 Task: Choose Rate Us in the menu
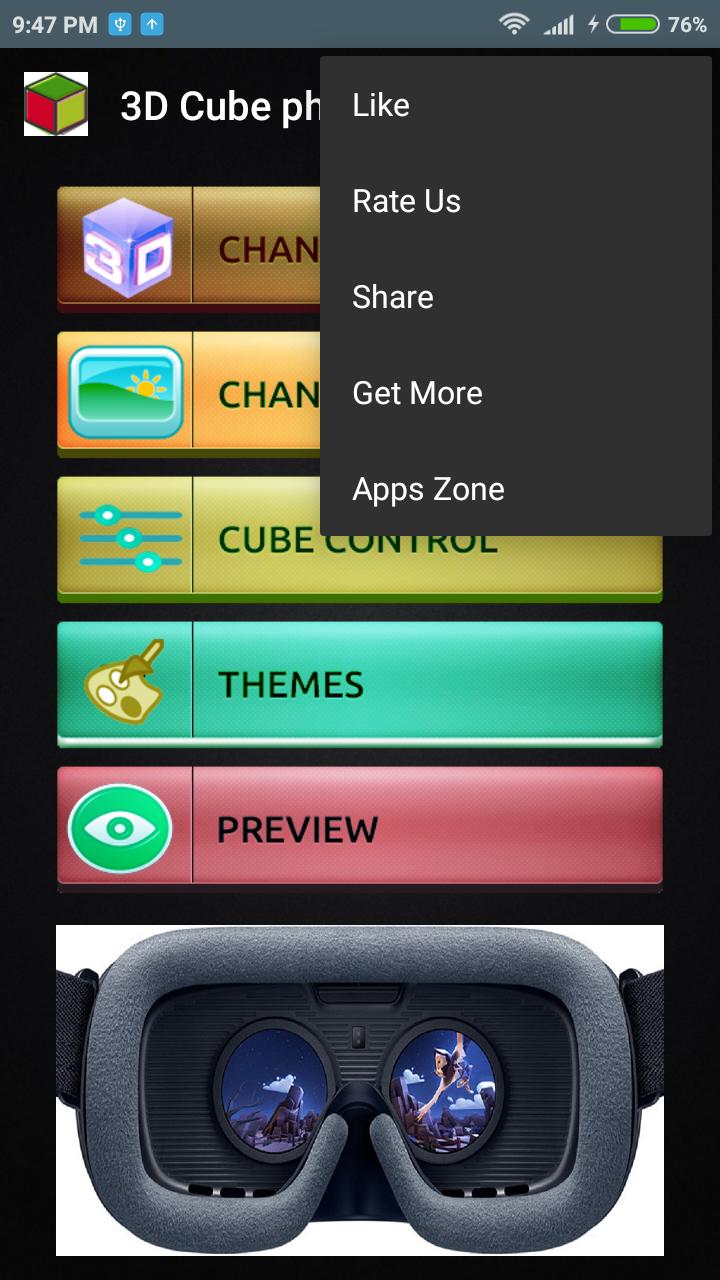pos(514,201)
